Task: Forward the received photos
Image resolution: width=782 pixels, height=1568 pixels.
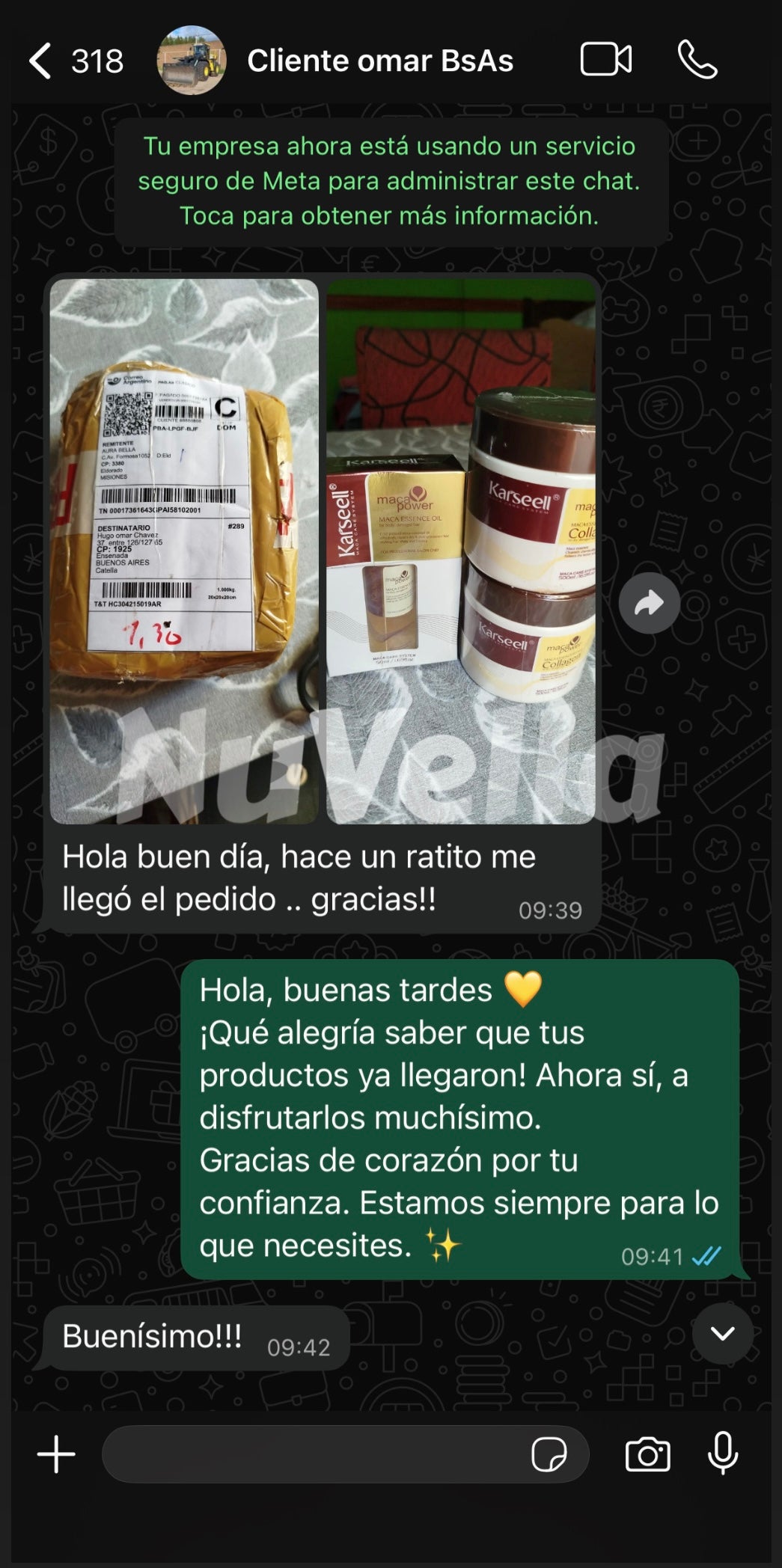Action: [649, 603]
